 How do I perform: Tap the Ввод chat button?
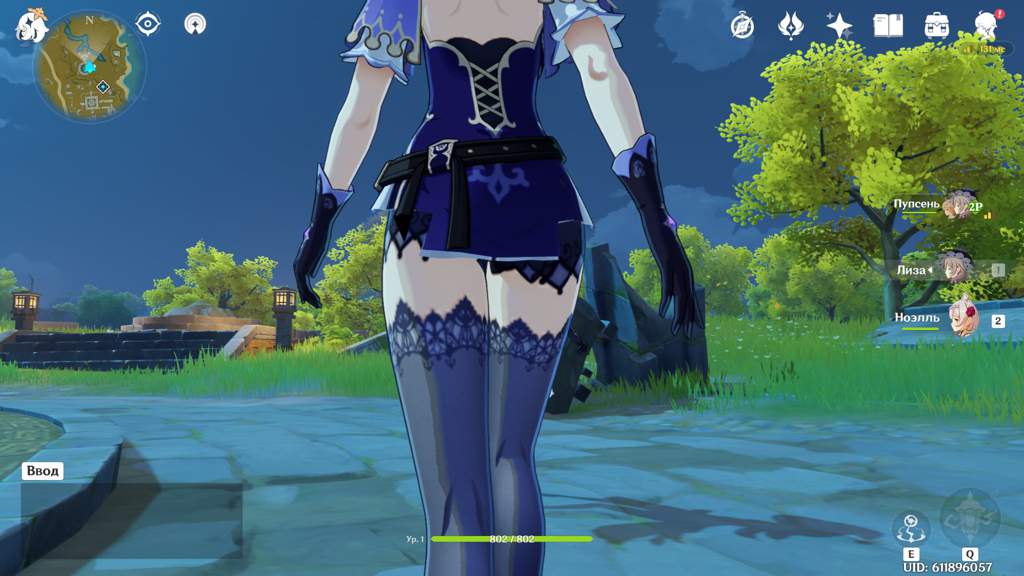tap(43, 470)
